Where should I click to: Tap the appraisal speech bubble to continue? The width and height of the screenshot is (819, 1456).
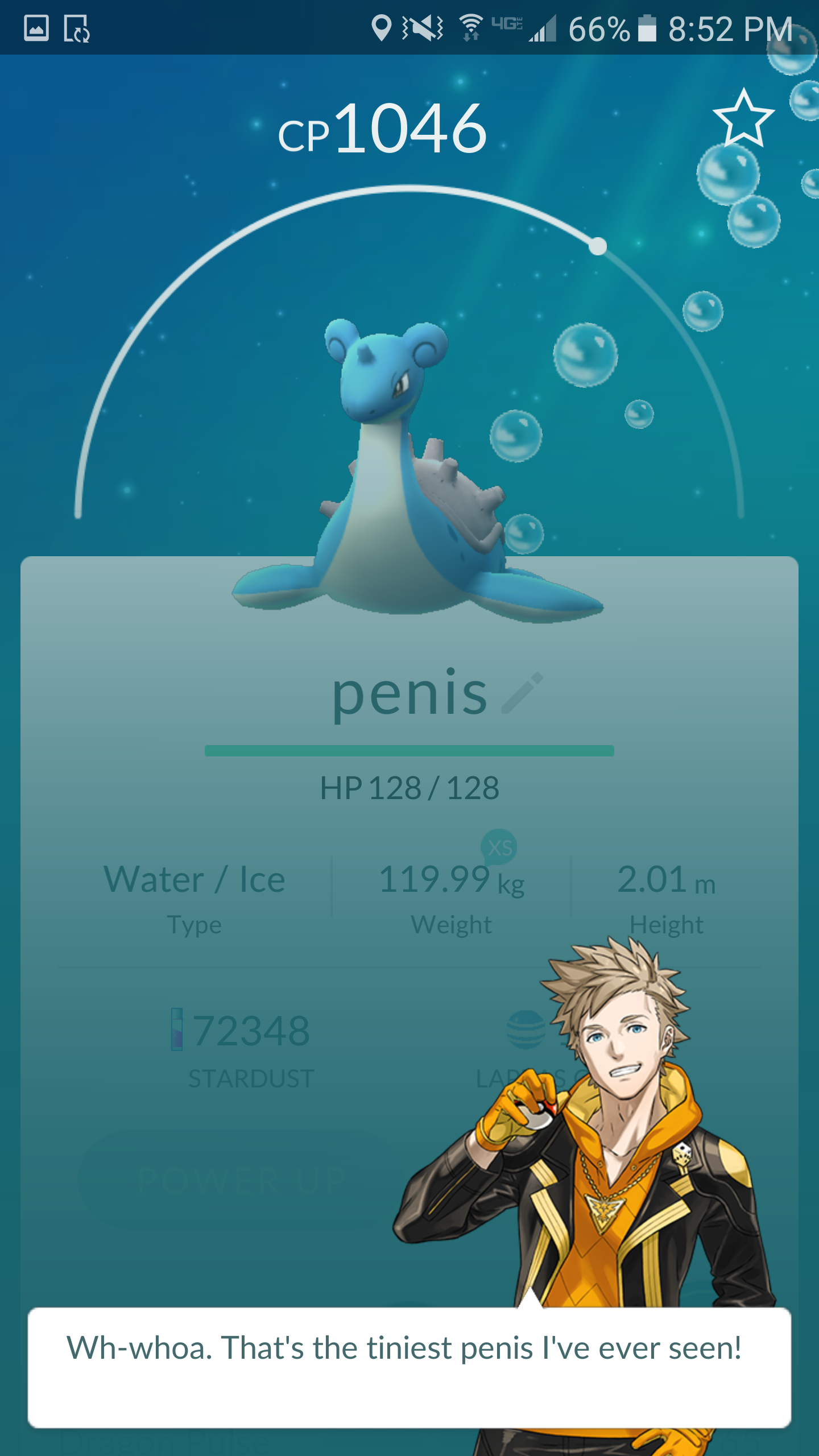pos(409,1367)
